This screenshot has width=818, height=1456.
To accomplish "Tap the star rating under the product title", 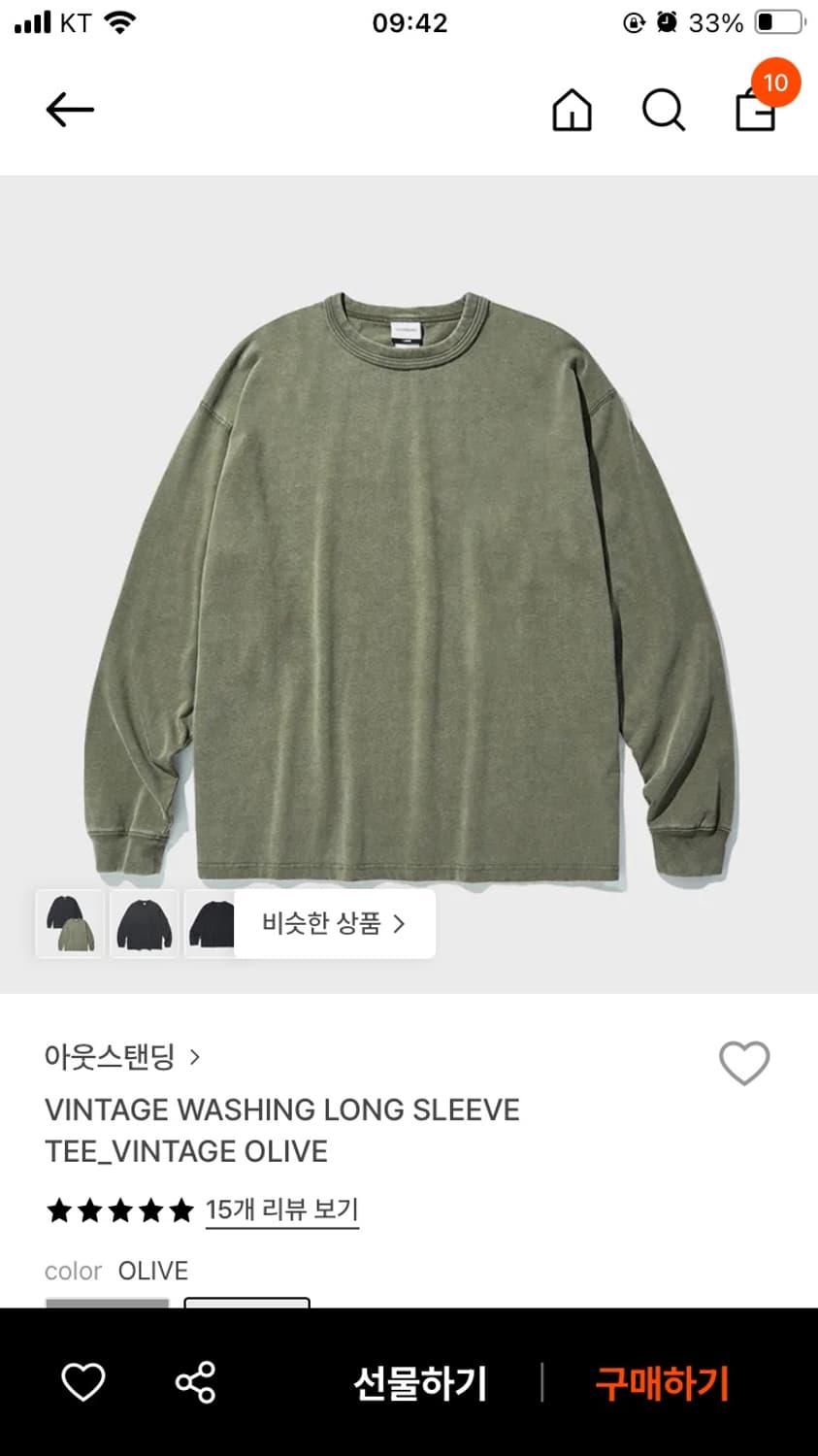I will click(x=118, y=1209).
